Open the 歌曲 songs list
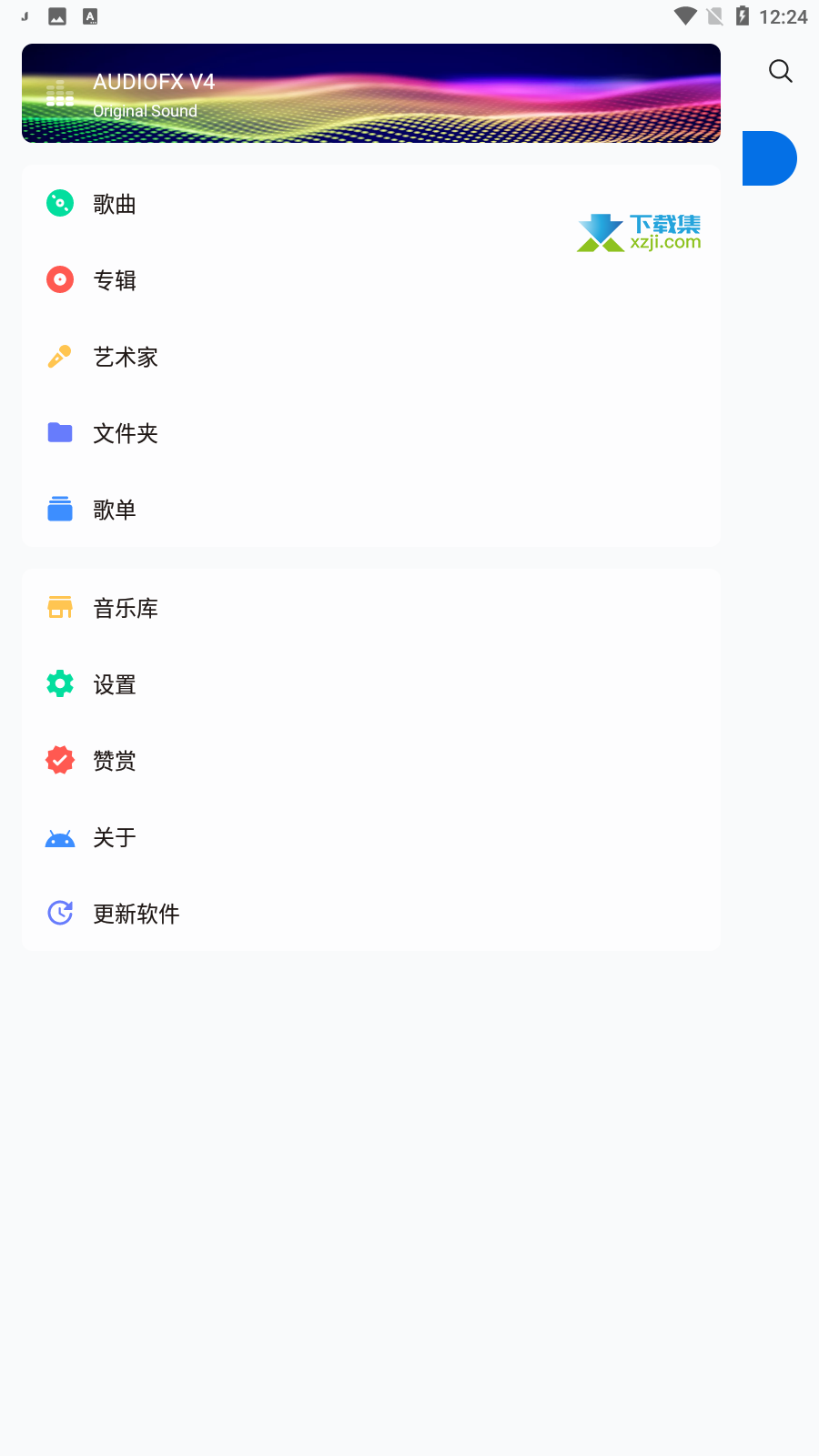 tap(371, 204)
